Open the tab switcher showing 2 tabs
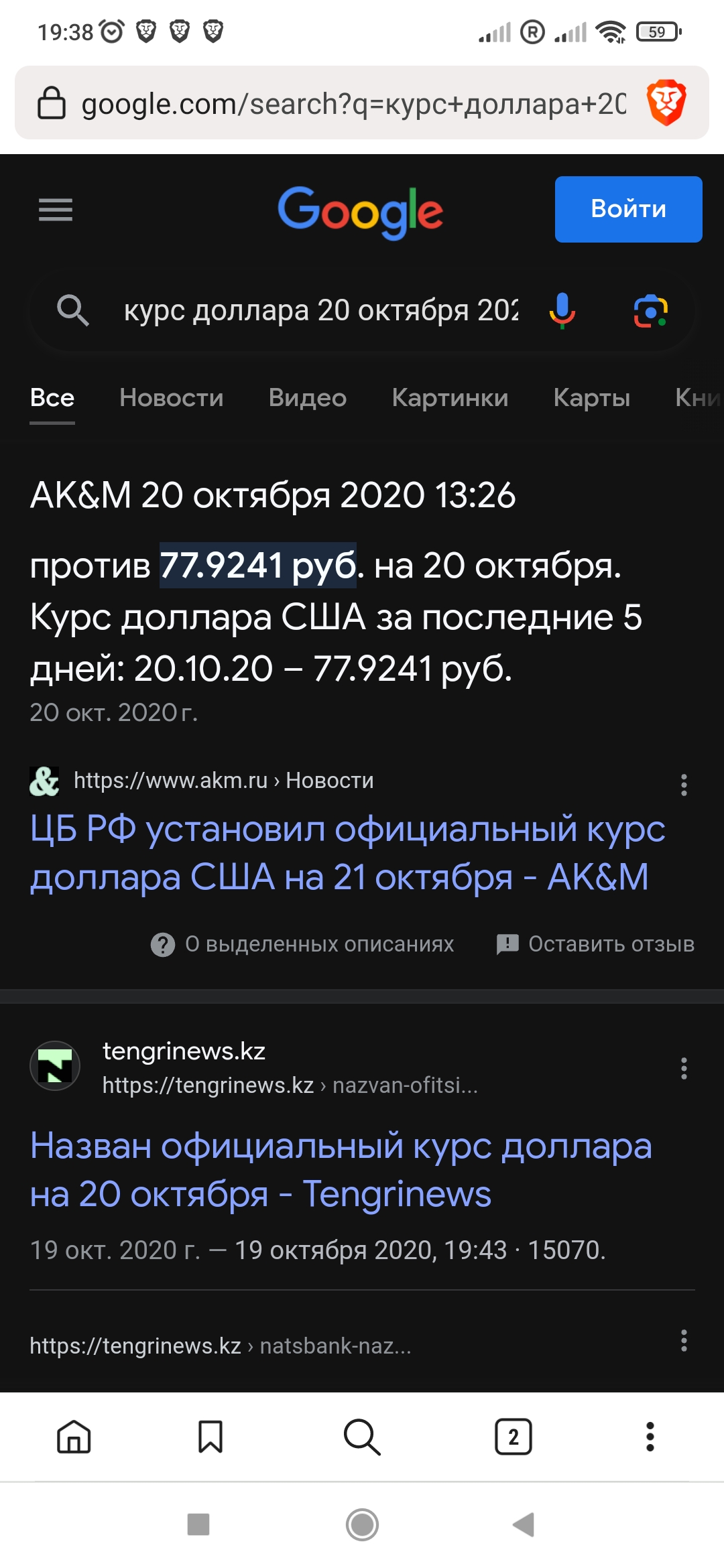The width and height of the screenshot is (724, 1568). click(514, 1437)
